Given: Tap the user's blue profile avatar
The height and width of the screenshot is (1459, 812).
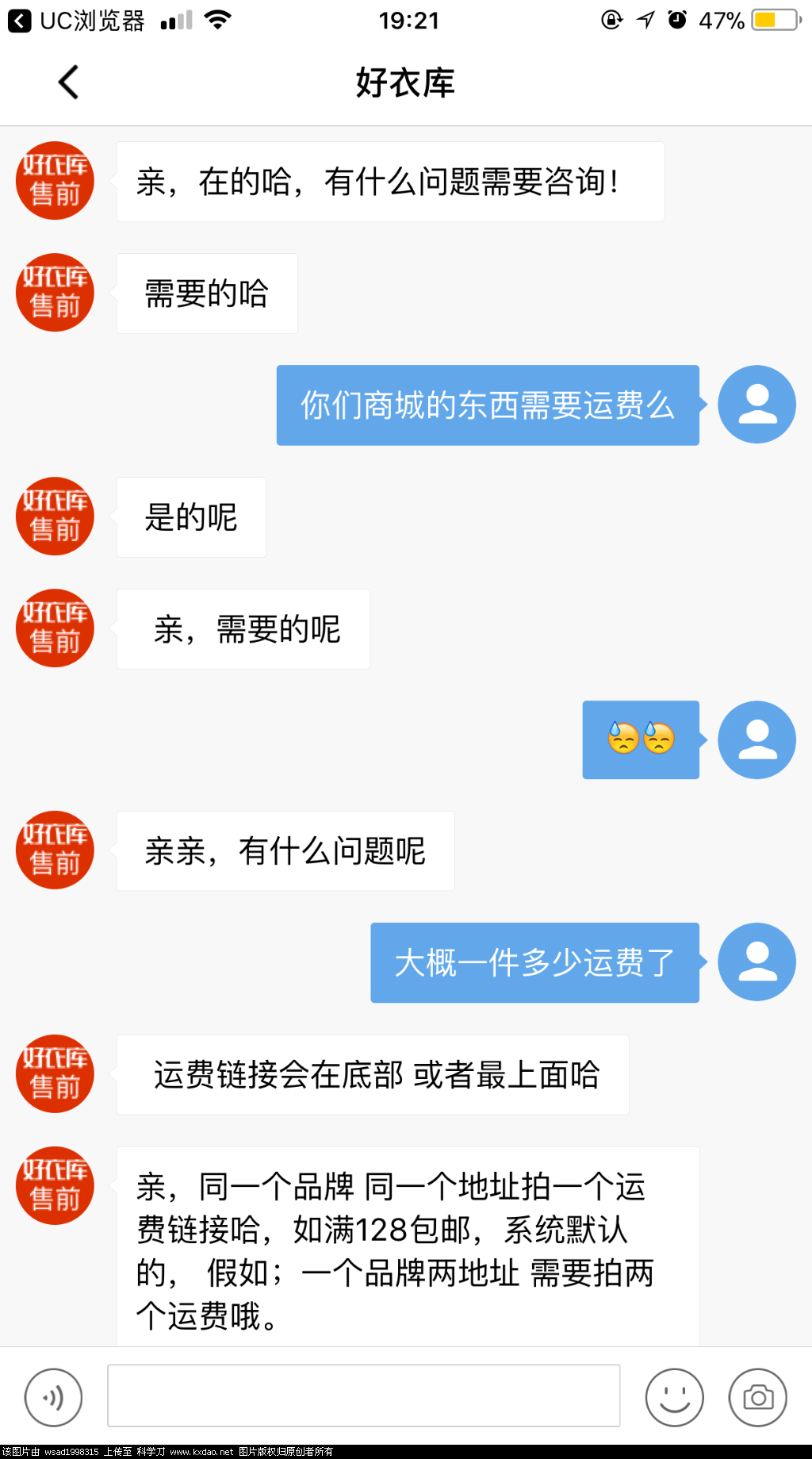Looking at the screenshot, I should tap(756, 404).
